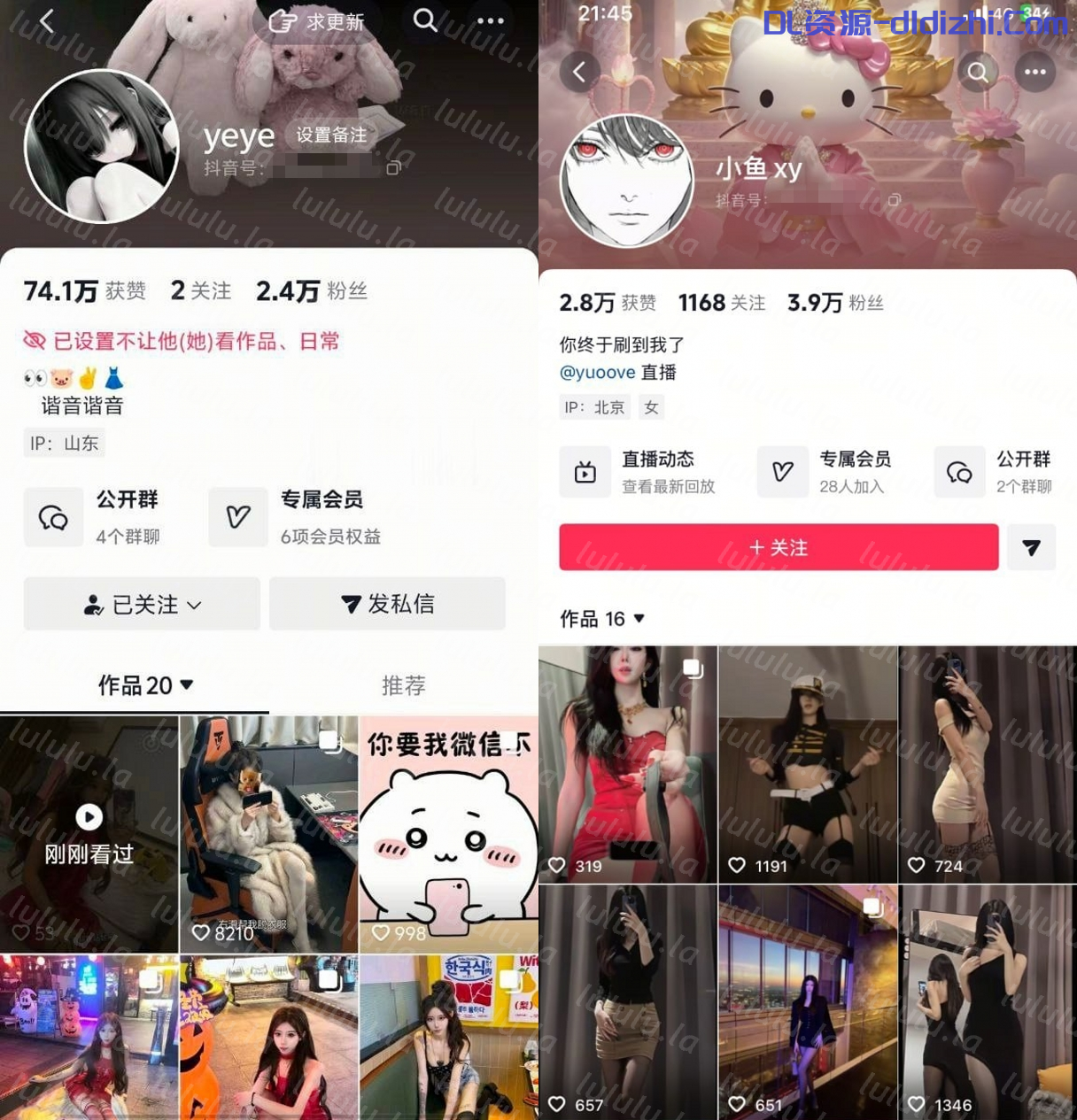Tap the 专属会员 V icon on 小鱼xy's profile
1077x1120 pixels.
[782, 472]
